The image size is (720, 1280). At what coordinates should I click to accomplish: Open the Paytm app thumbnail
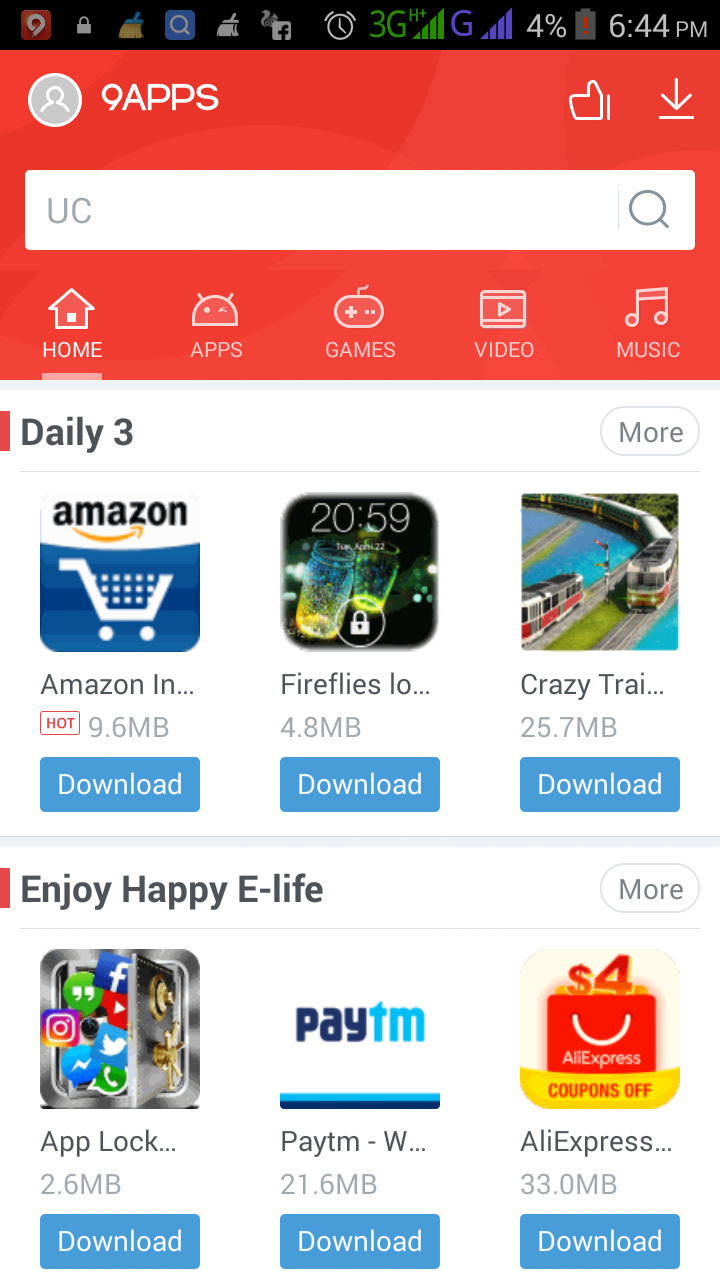360,1029
